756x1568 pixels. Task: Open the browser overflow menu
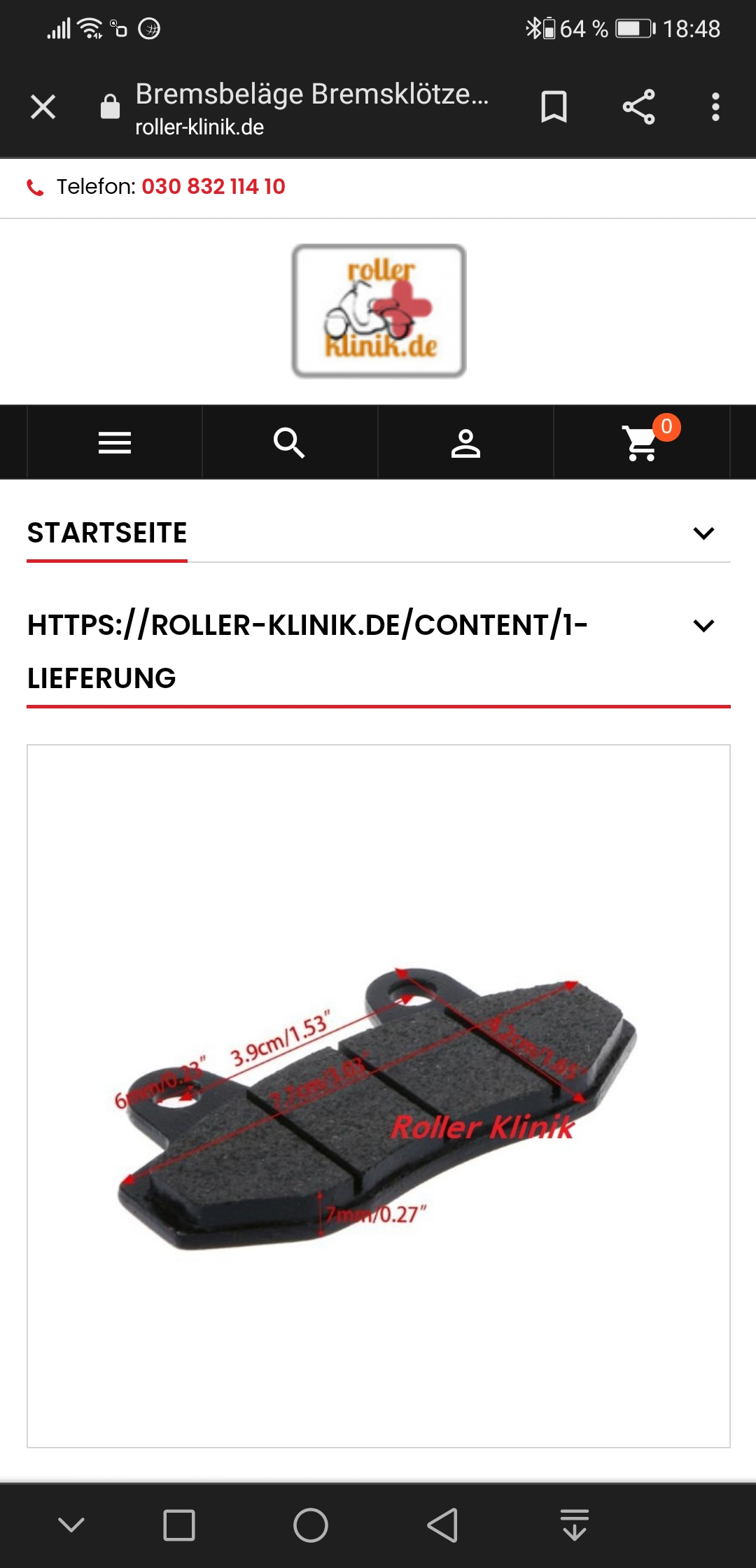(x=715, y=107)
